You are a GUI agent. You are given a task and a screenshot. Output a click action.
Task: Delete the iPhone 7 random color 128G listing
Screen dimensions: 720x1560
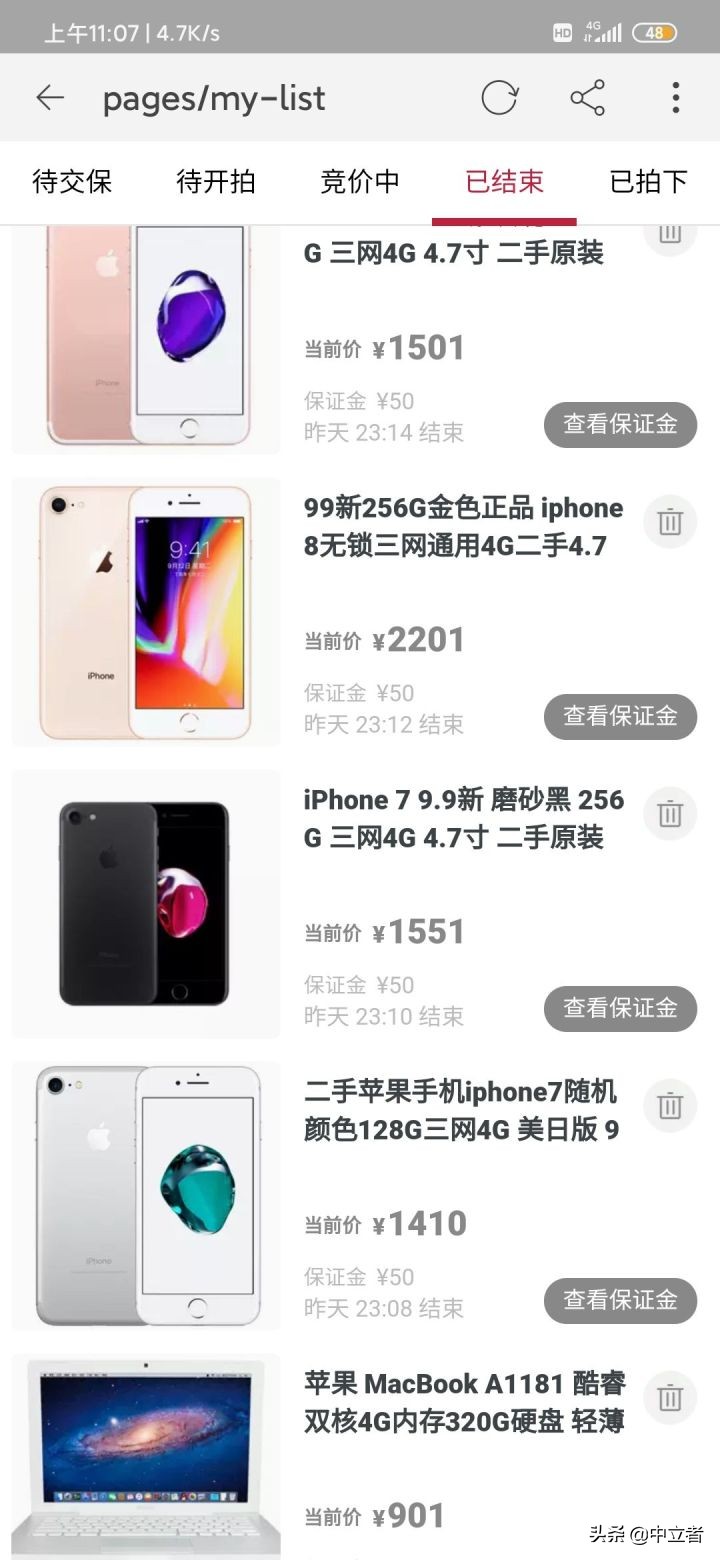tap(670, 1106)
